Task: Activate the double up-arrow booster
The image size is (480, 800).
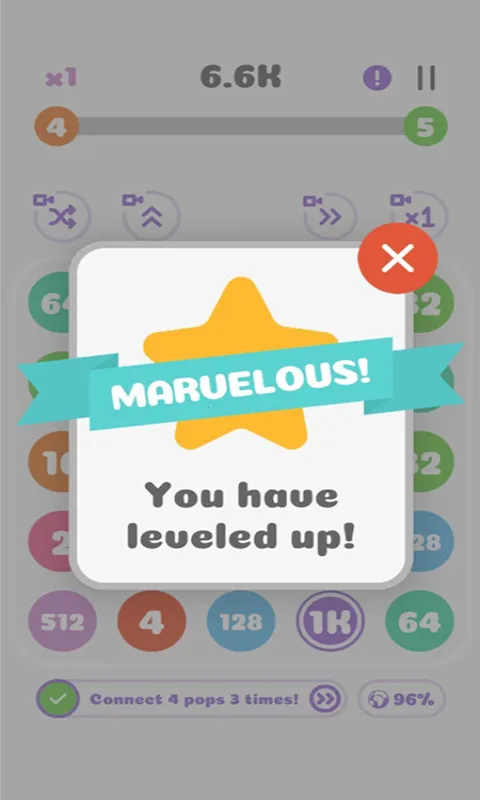Action: tap(151, 216)
